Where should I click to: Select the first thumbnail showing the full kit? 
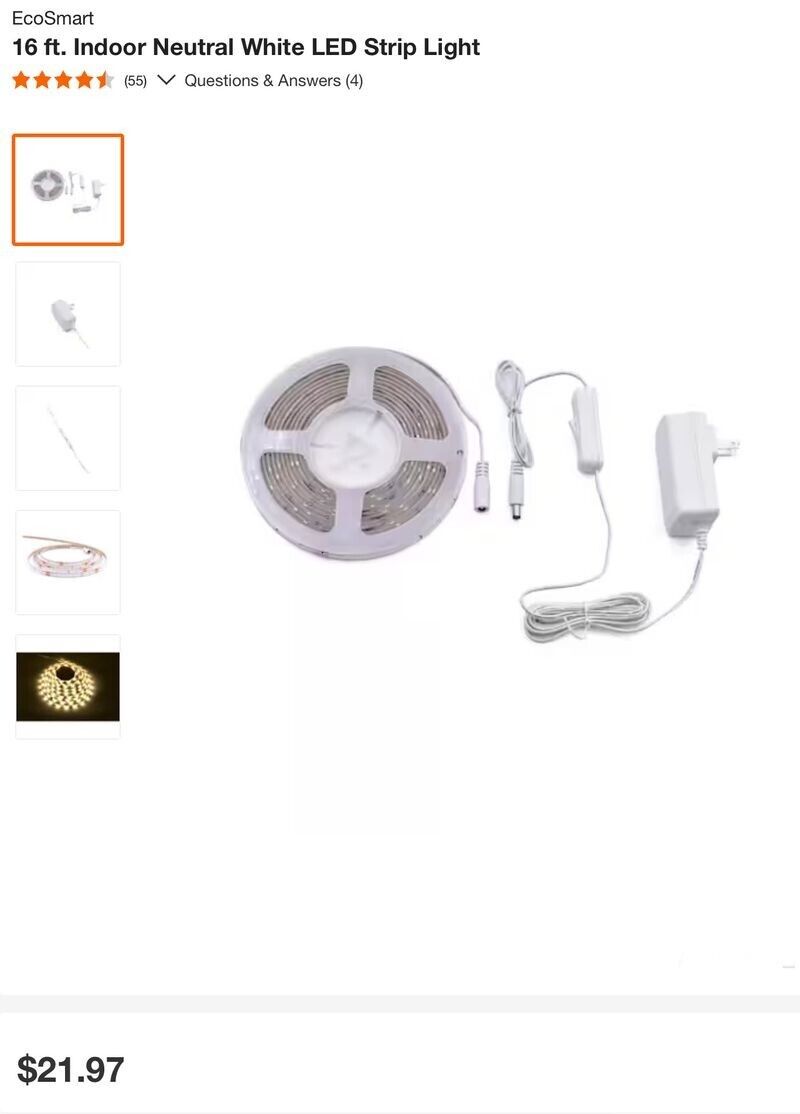tap(68, 190)
